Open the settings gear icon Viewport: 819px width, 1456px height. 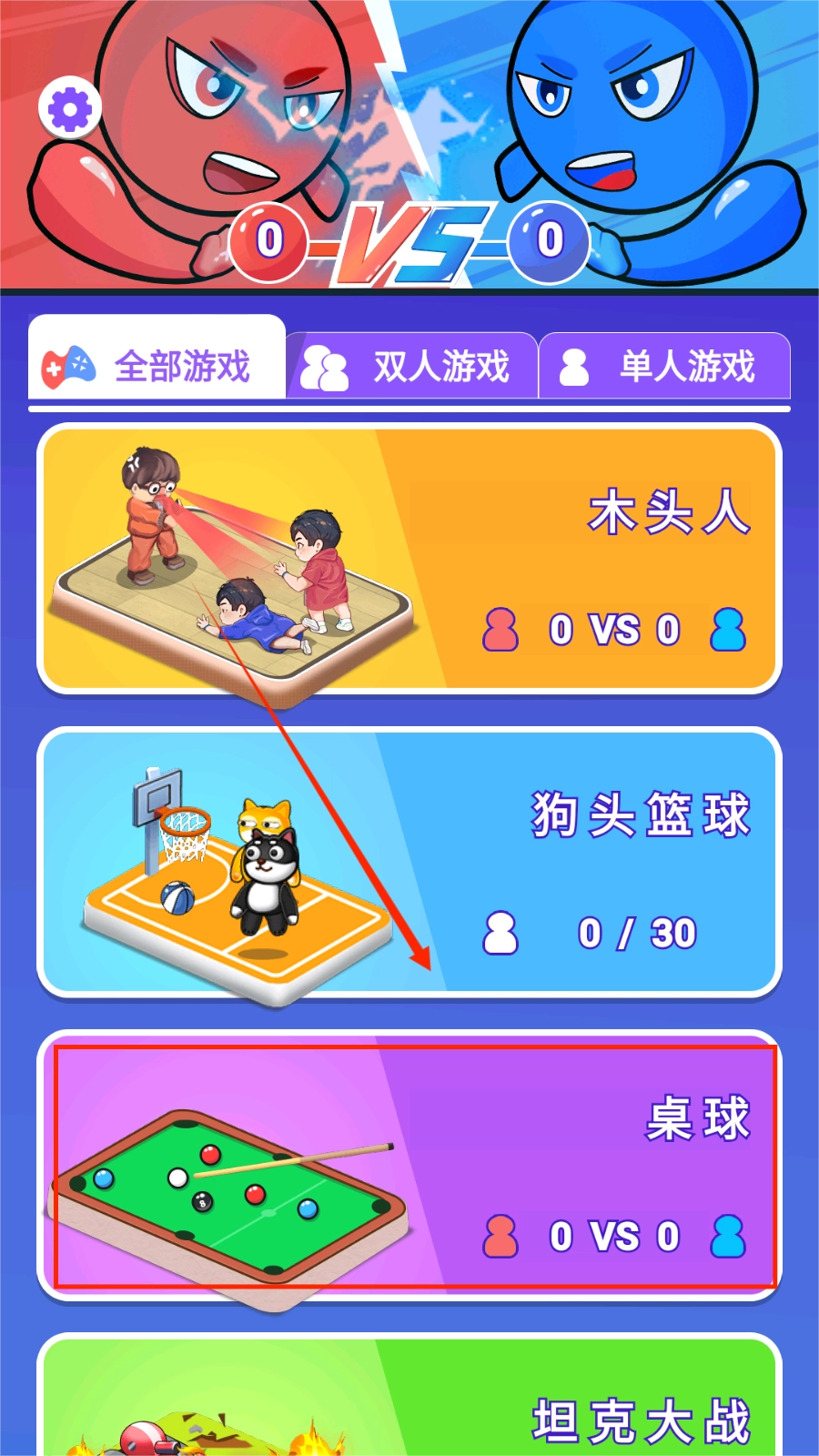tap(70, 108)
